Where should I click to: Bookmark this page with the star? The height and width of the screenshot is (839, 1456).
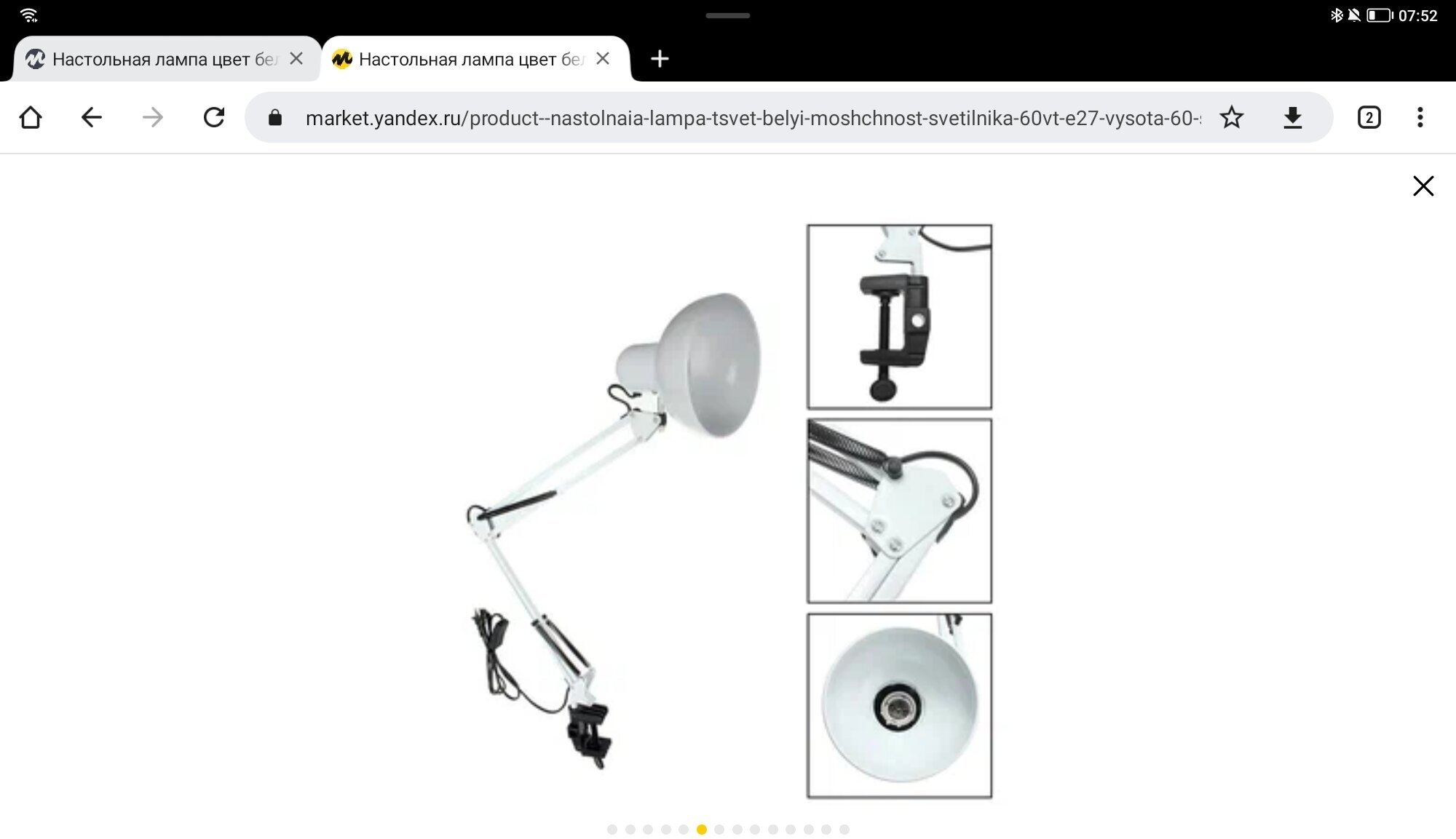(1231, 117)
